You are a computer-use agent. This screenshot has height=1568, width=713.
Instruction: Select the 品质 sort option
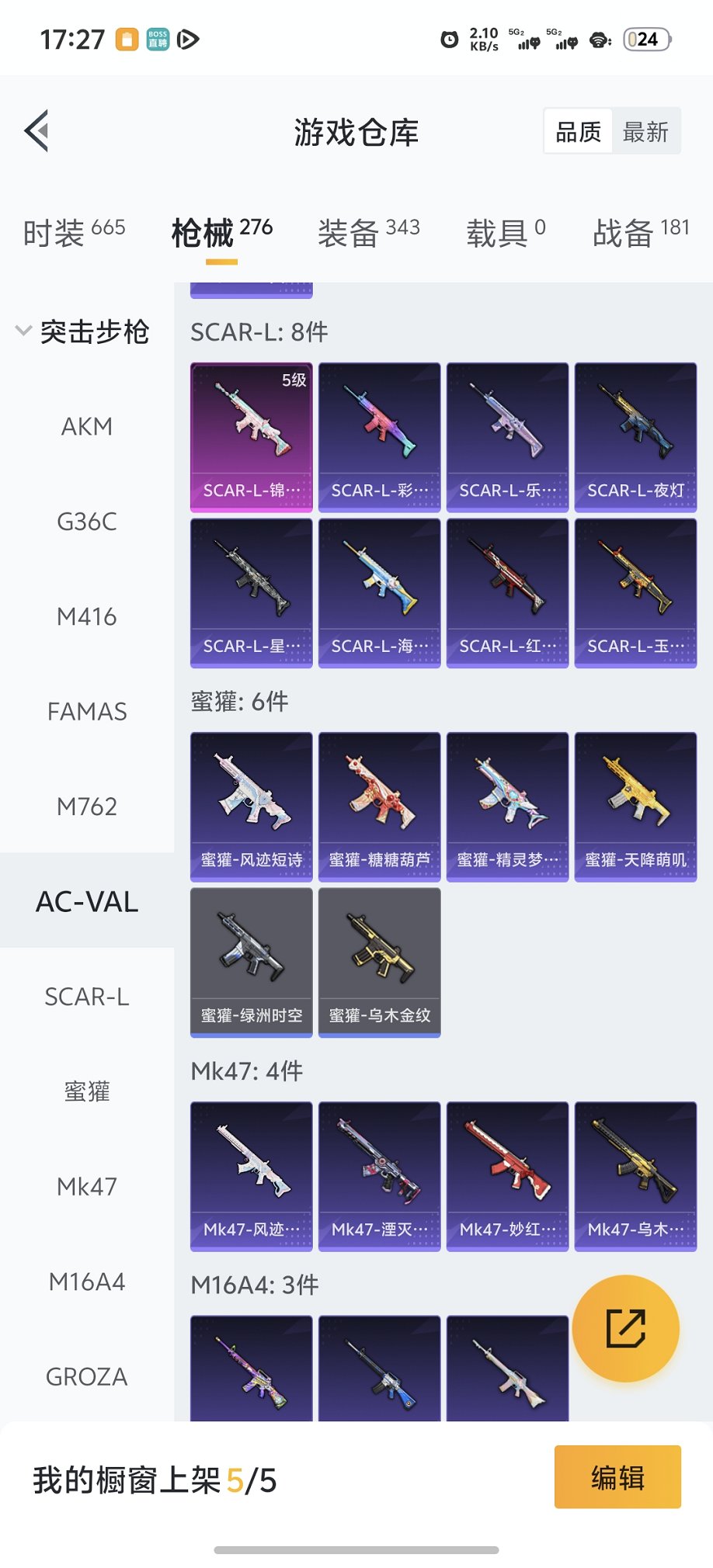click(579, 131)
